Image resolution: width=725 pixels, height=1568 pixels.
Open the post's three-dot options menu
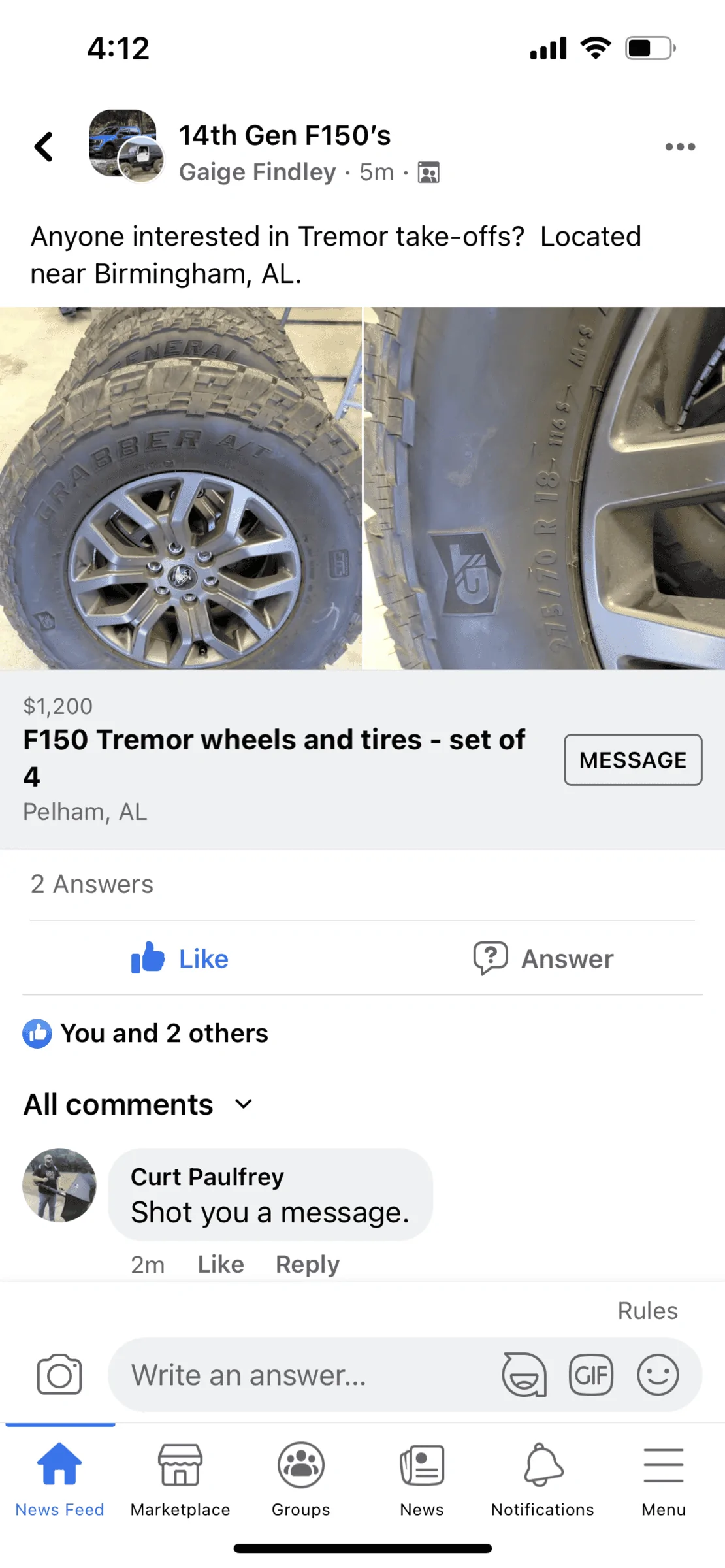coord(679,147)
